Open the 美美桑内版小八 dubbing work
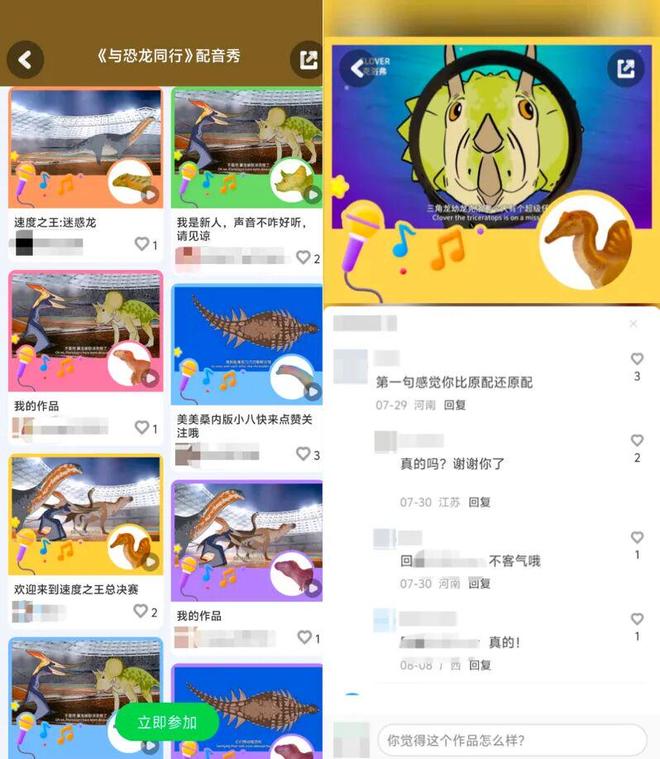This screenshot has width=660, height=759. pyautogui.click(x=246, y=345)
